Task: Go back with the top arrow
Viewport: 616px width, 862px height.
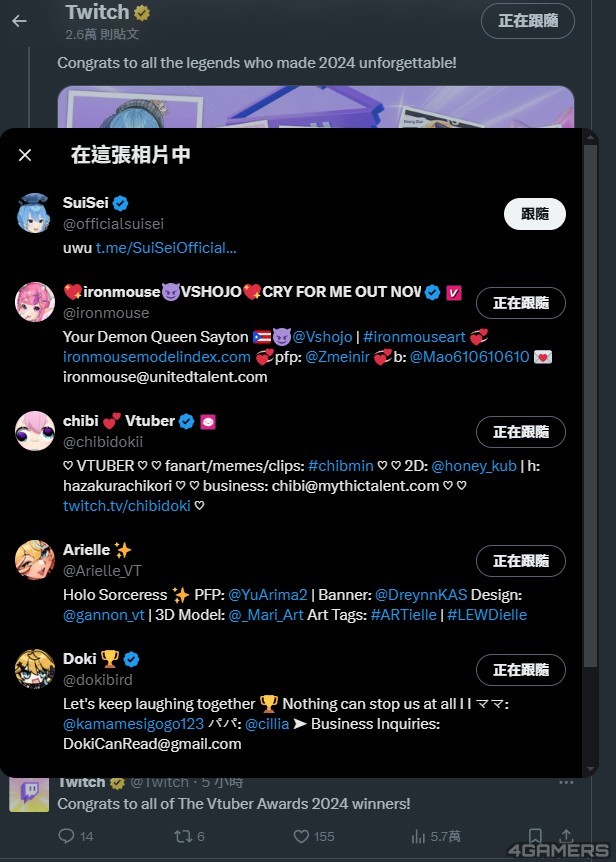Action: point(20,21)
